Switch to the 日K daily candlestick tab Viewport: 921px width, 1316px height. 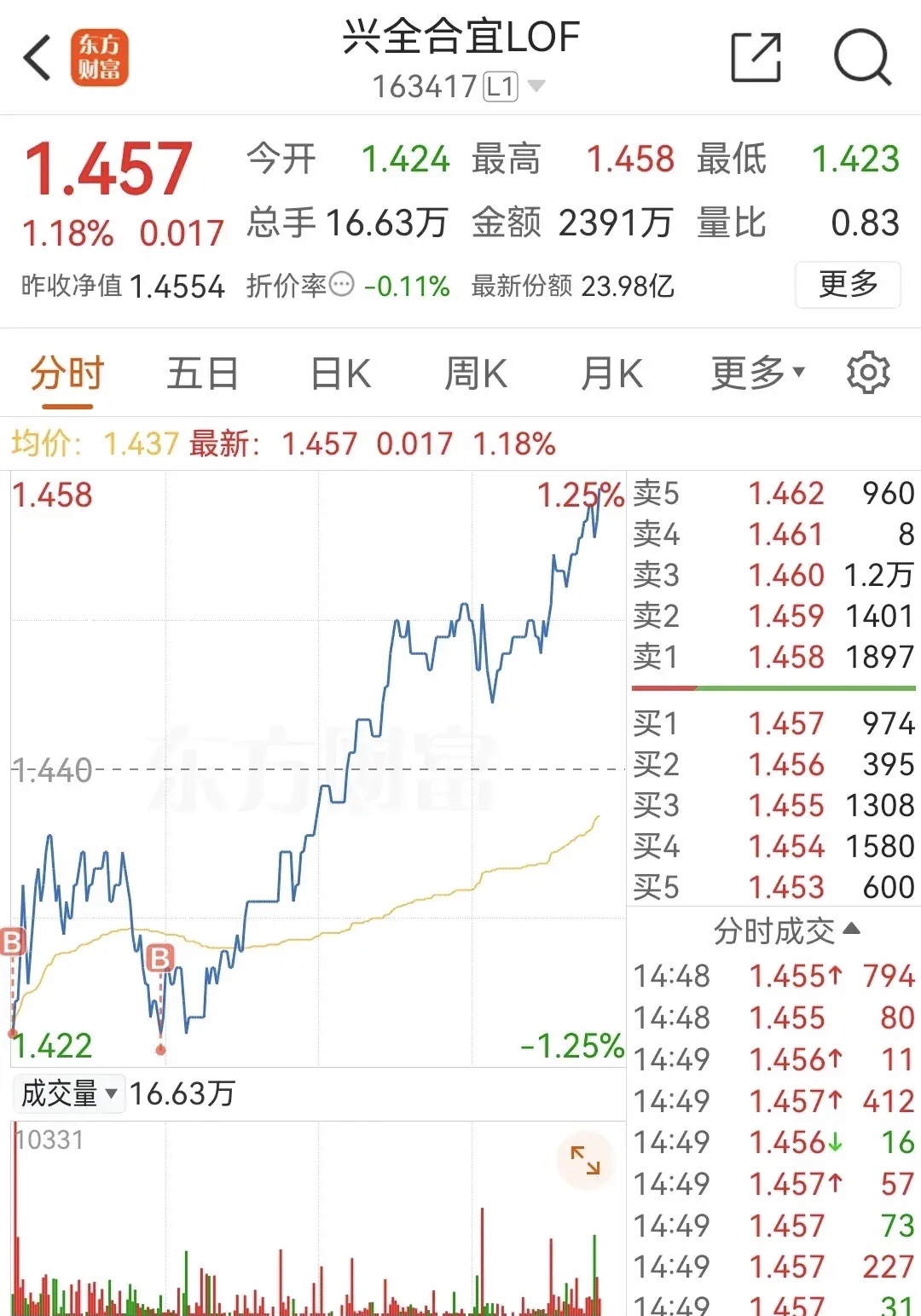point(339,373)
